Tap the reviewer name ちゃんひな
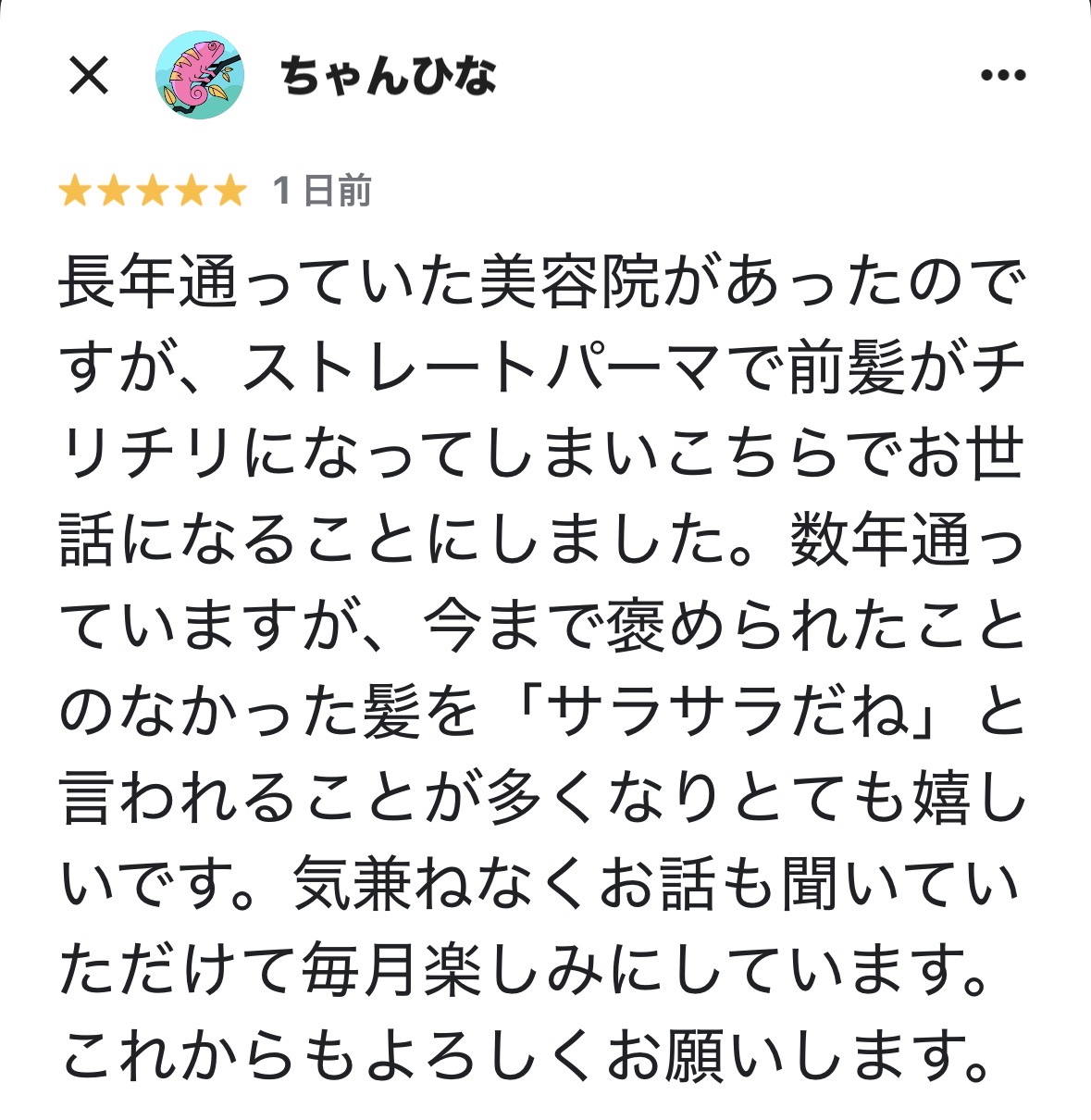The image size is (1091, 1120). click(388, 76)
